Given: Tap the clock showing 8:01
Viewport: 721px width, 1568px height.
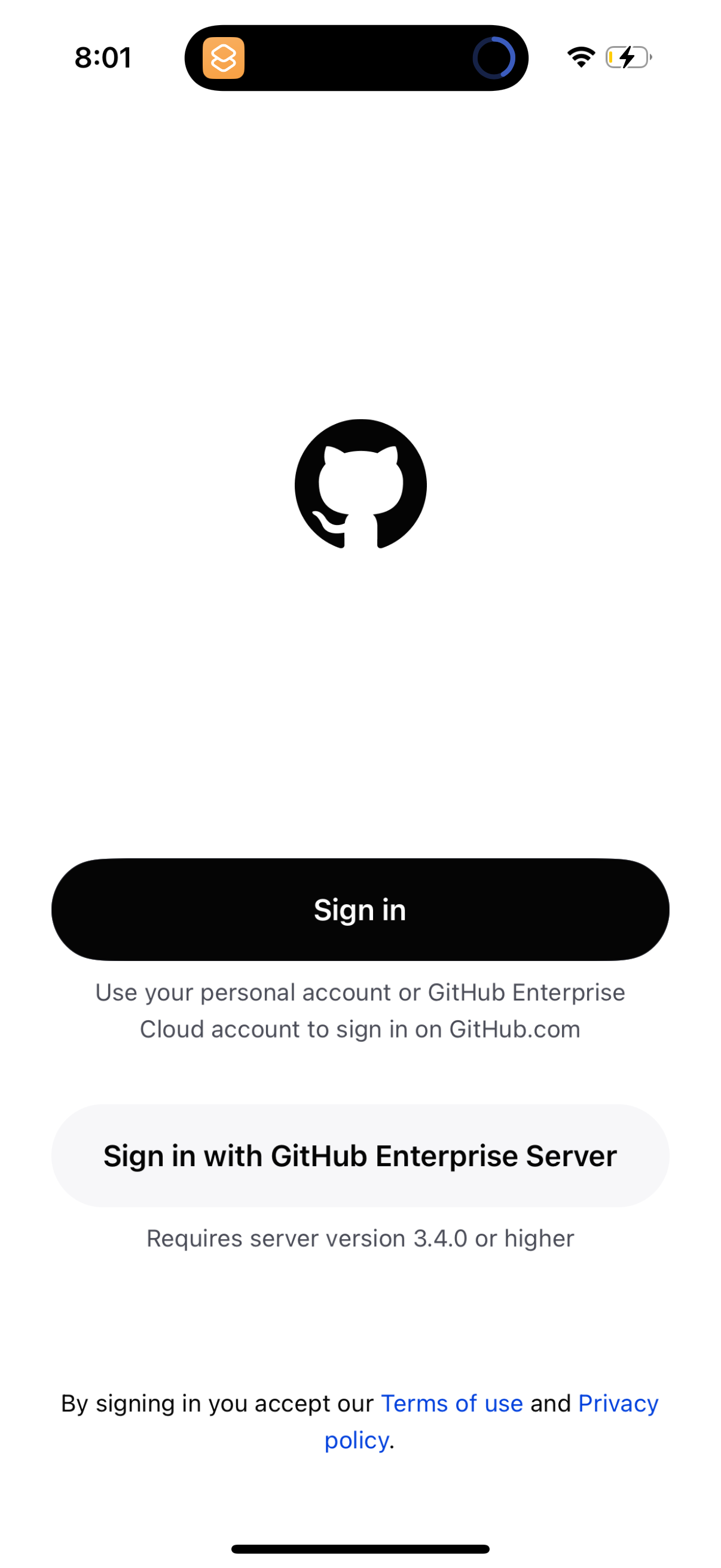Looking at the screenshot, I should (x=103, y=57).
